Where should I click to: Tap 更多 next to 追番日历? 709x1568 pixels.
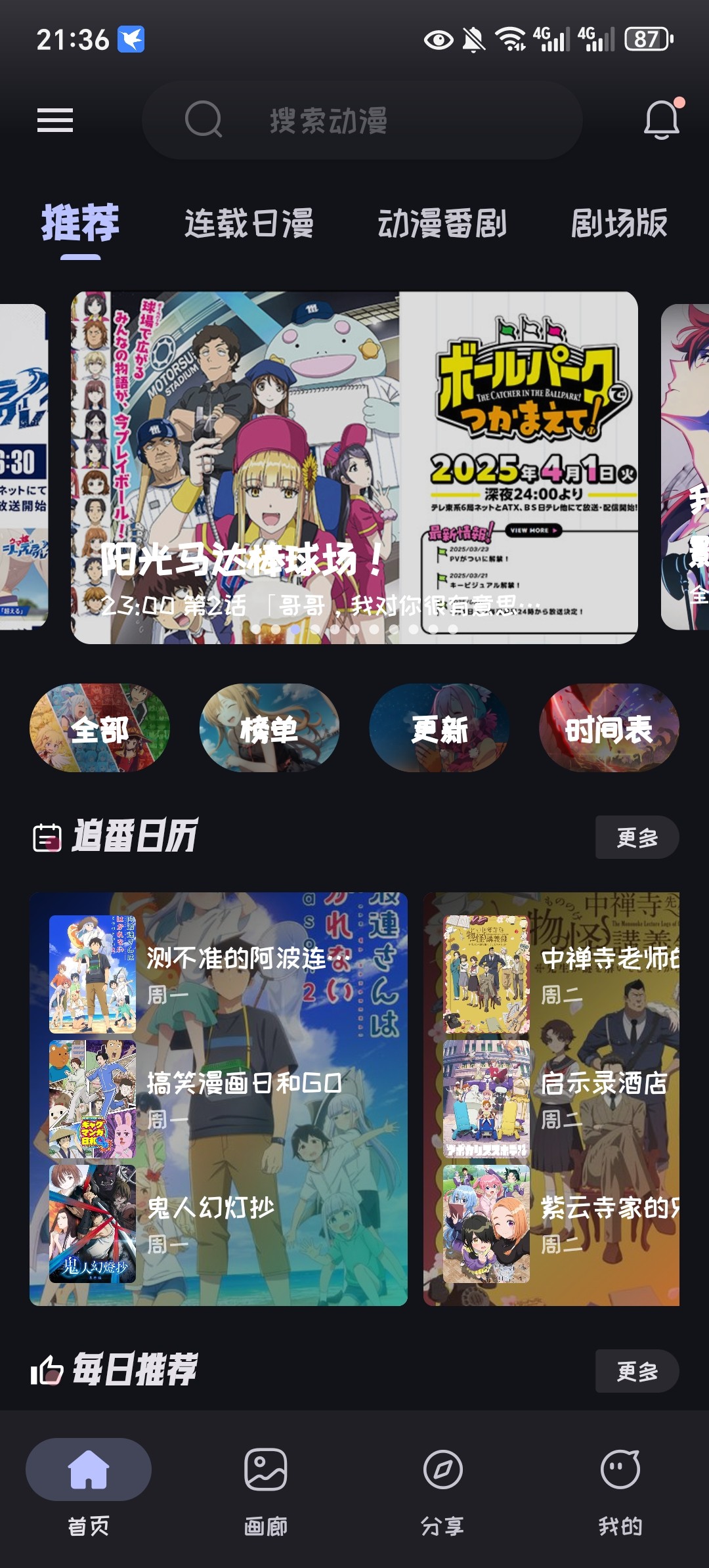pyautogui.click(x=637, y=837)
